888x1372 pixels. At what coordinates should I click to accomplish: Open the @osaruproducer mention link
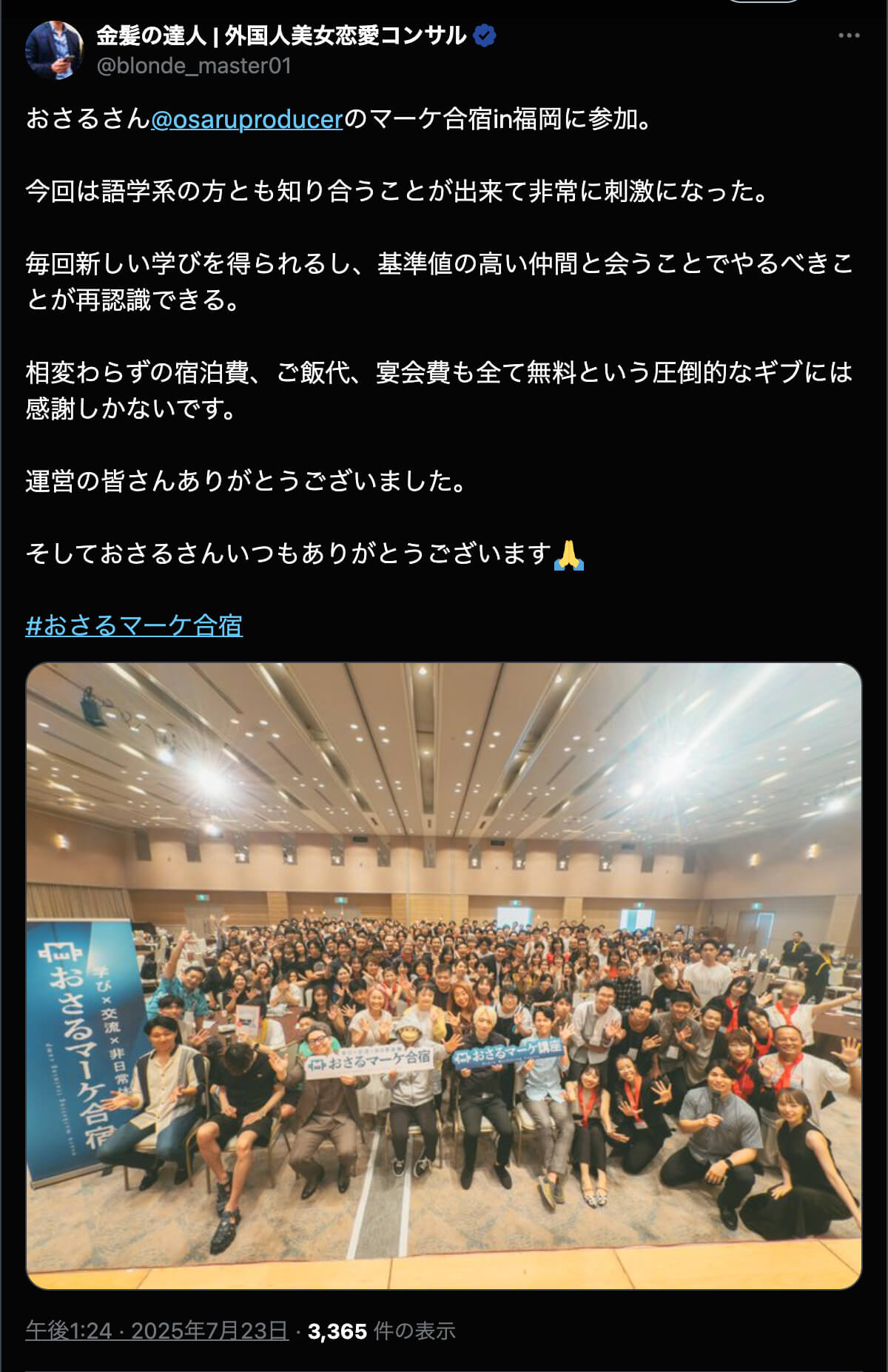[247, 119]
